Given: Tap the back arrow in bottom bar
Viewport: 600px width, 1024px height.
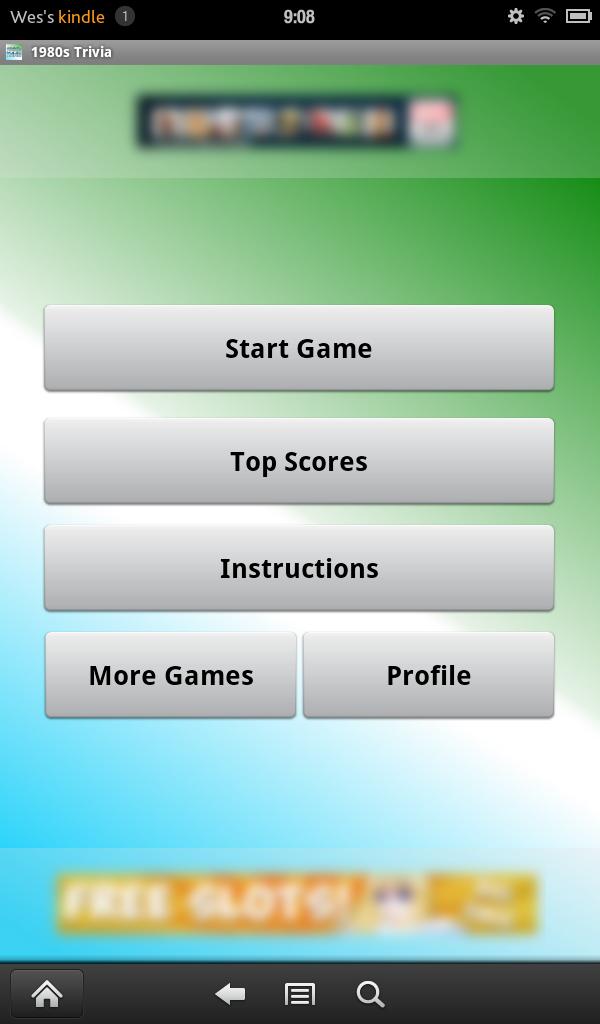Looking at the screenshot, I should [231, 994].
